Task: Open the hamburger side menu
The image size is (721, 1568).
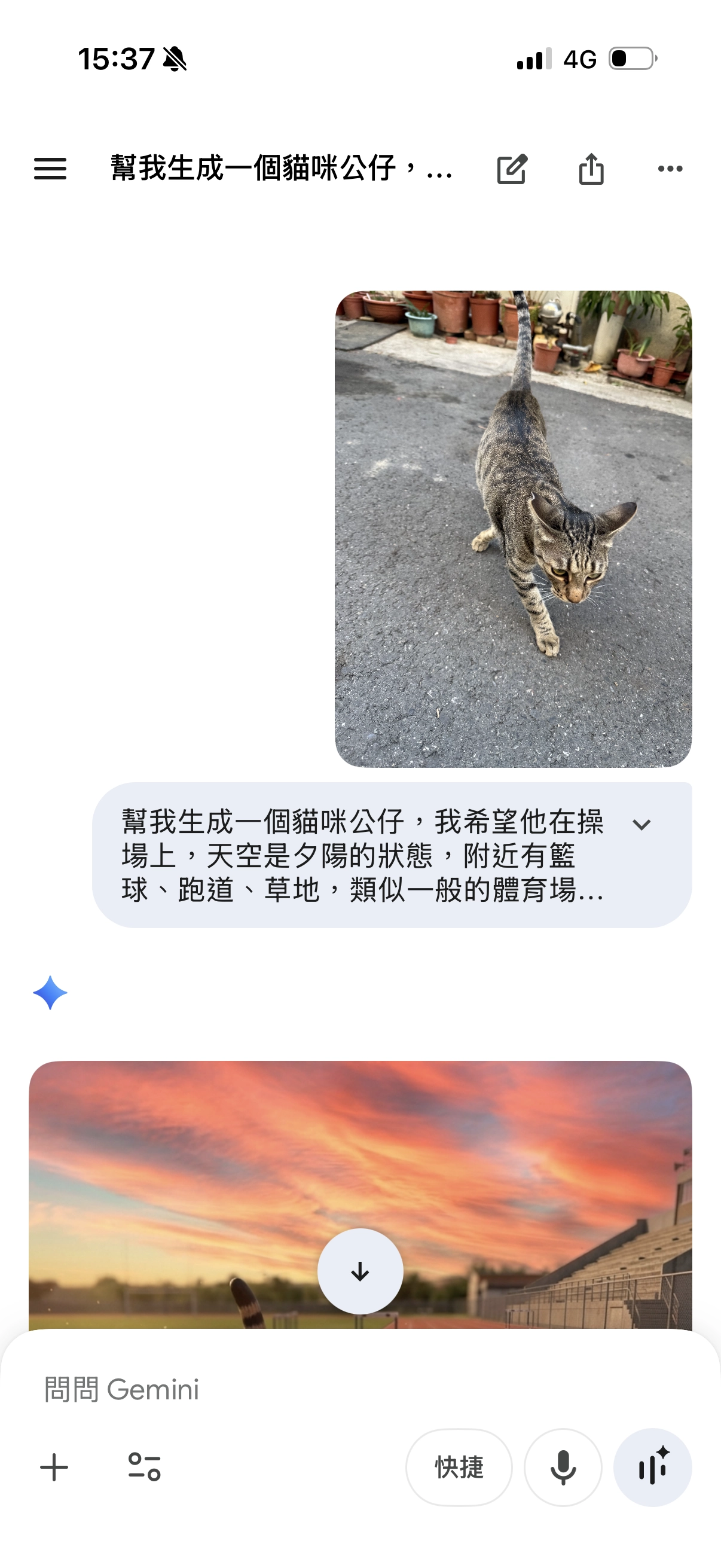Action: point(50,169)
